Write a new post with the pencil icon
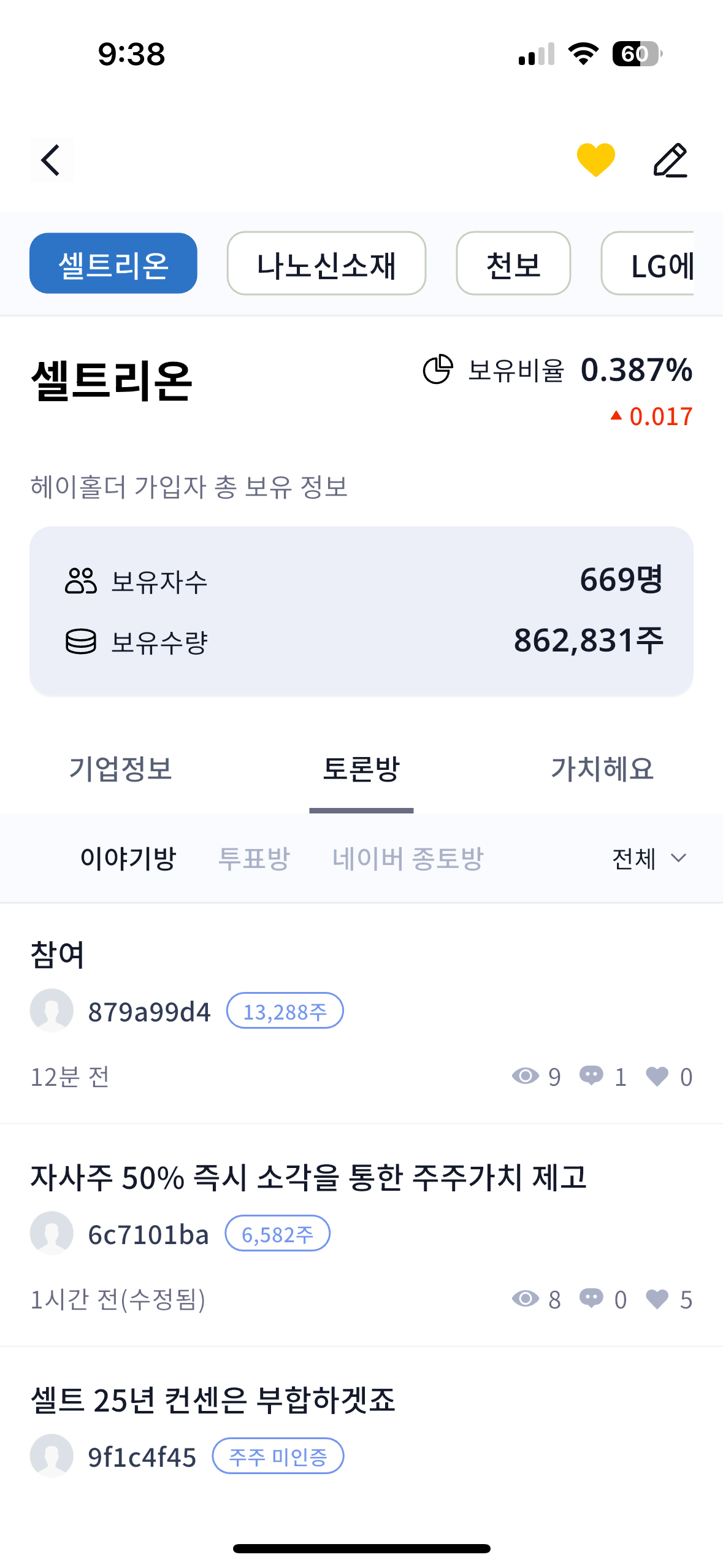Viewport: 723px width, 1568px height. tap(670, 160)
